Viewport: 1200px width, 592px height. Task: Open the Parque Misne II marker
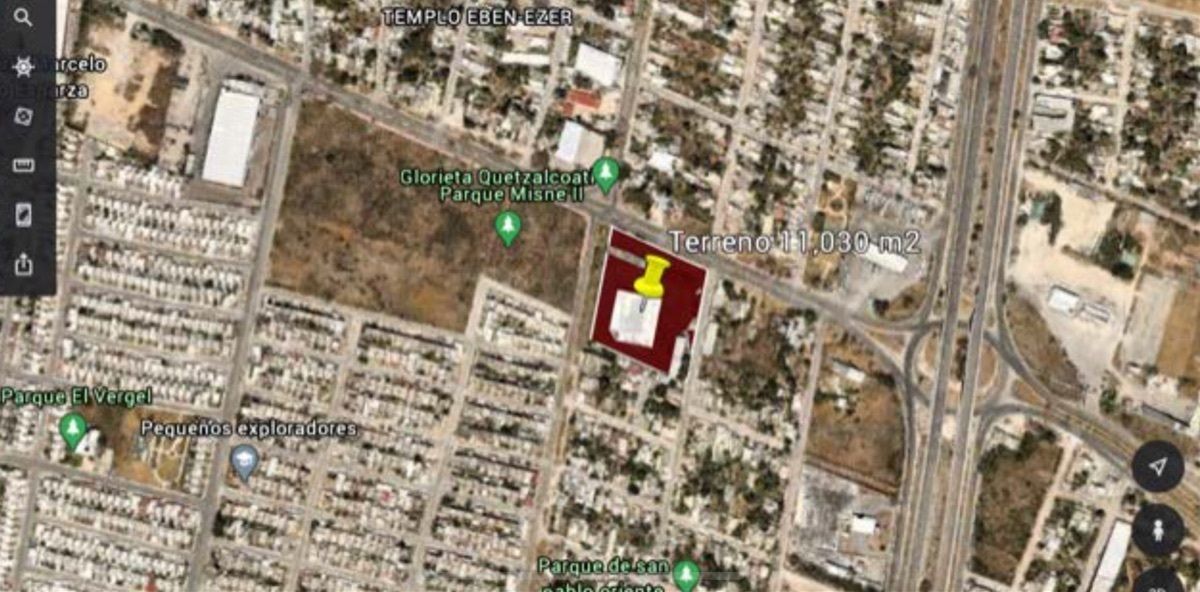(508, 228)
